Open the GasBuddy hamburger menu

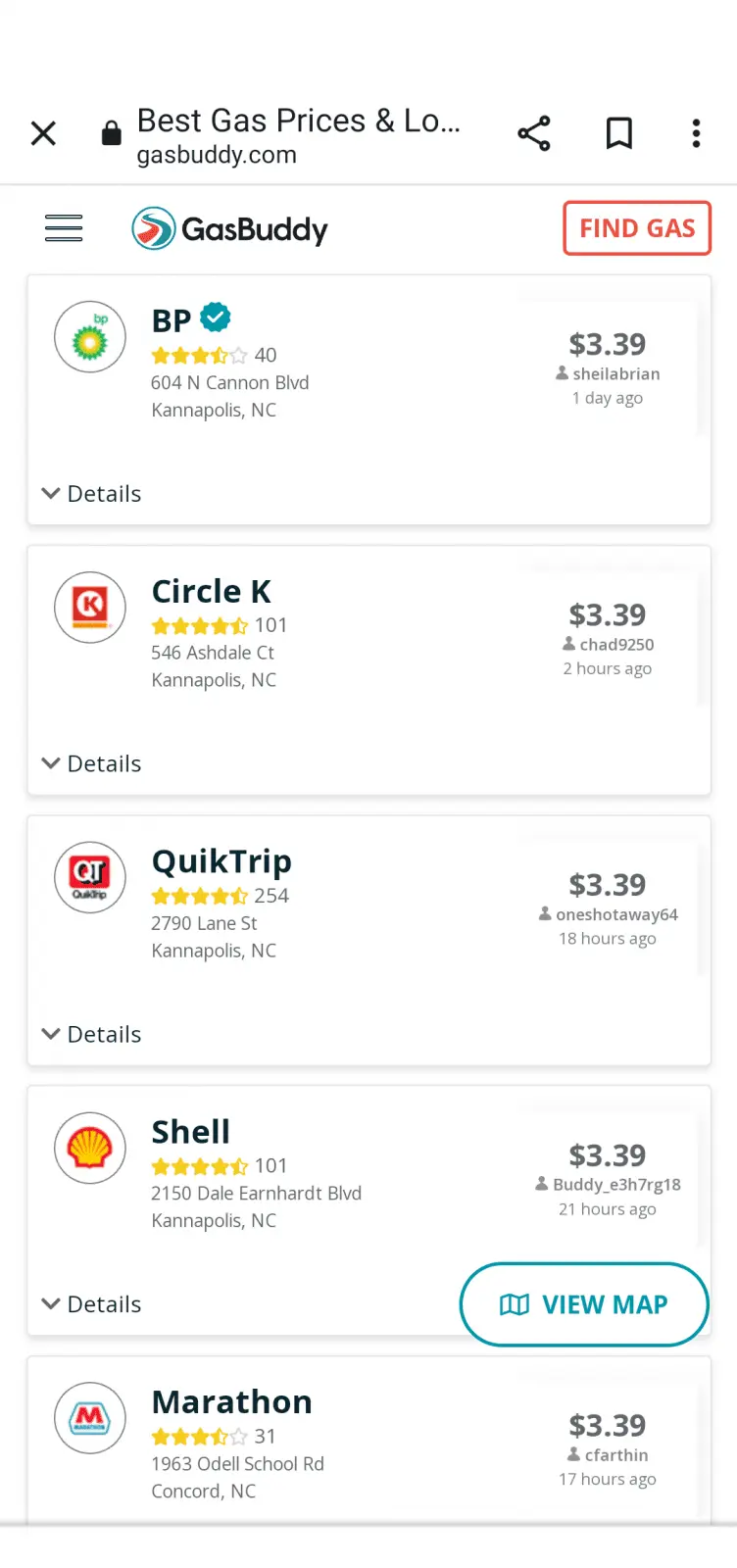click(64, 228)
